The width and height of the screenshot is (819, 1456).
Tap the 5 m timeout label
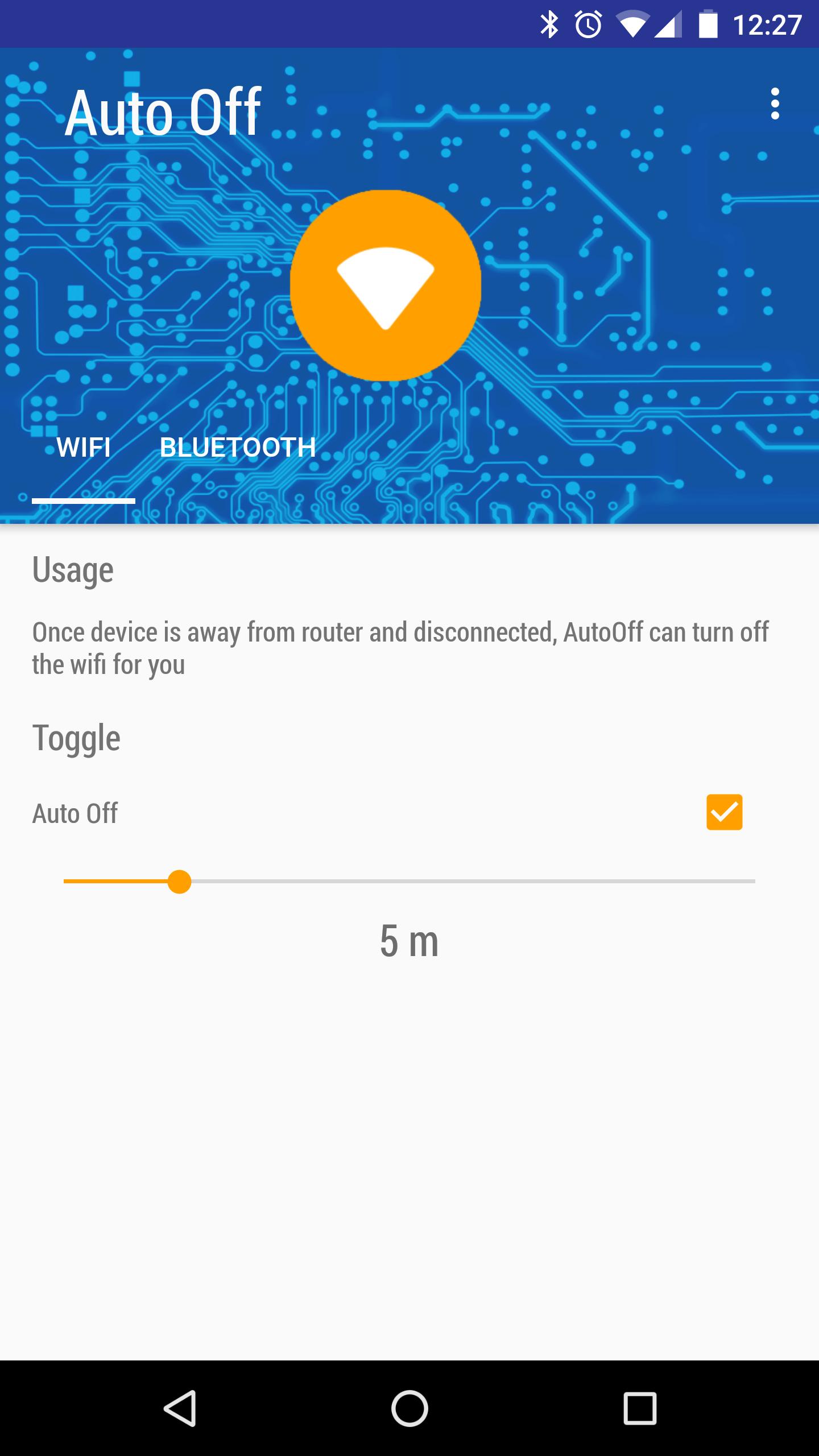click(x=409, y=940)
